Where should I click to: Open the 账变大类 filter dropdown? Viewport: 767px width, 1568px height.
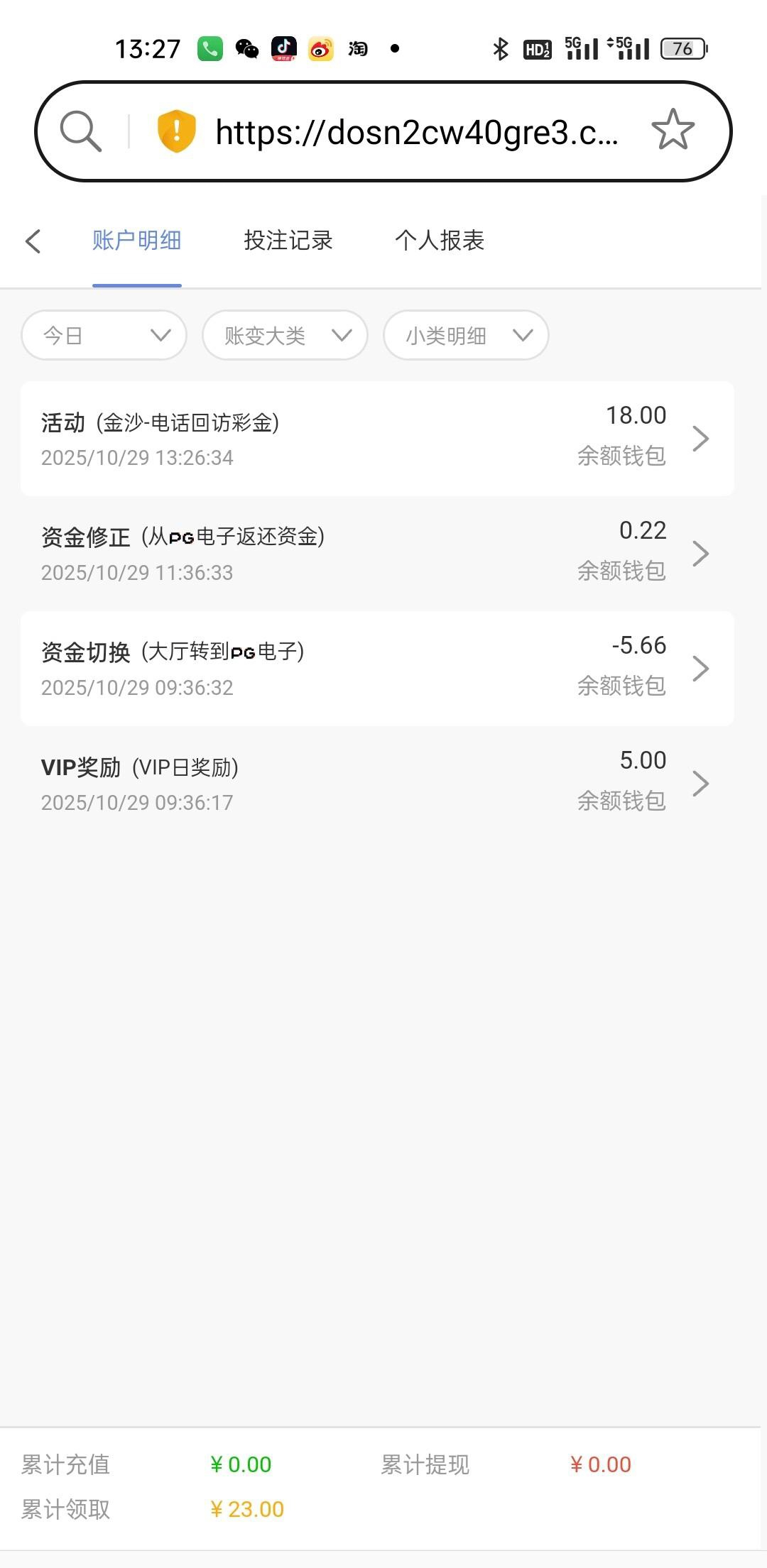tap(285, 335)
